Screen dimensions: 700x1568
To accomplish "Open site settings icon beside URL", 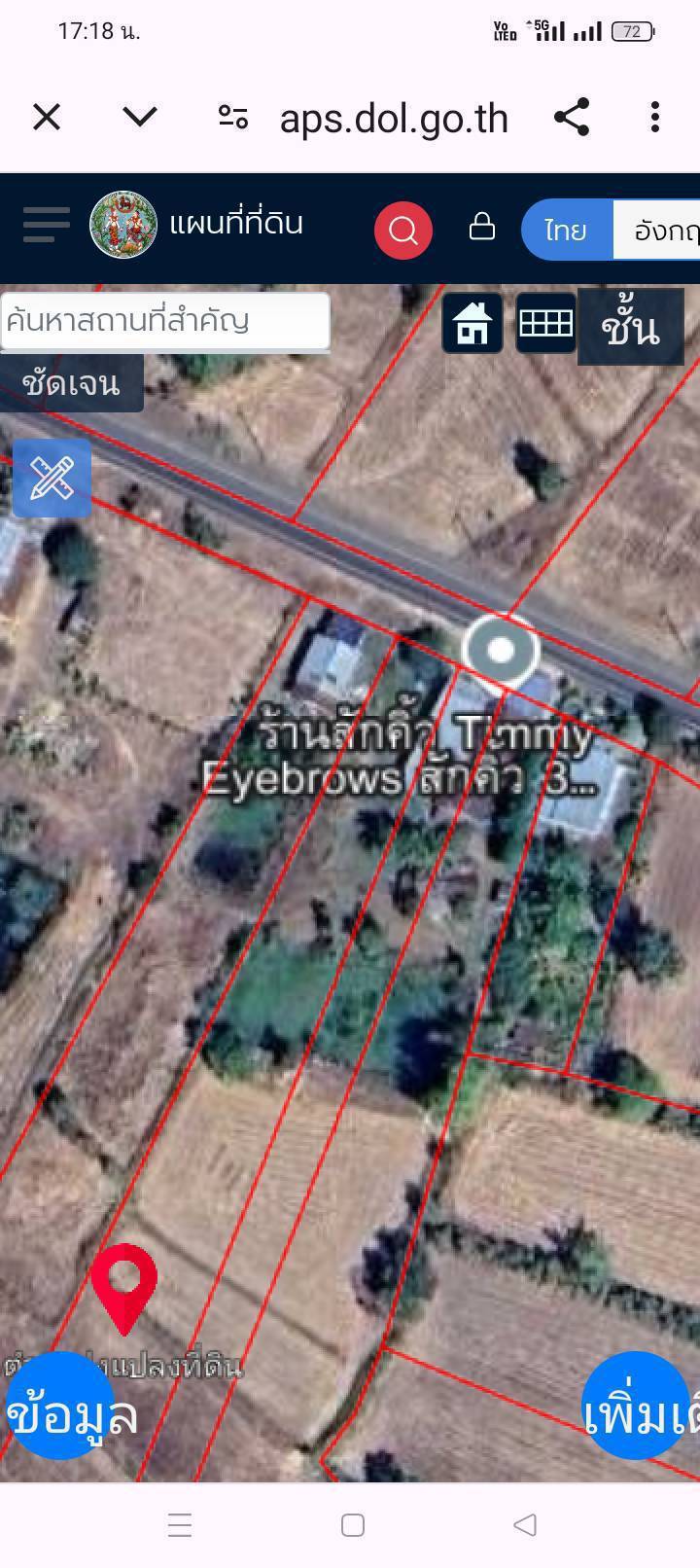I will click(232, 118).
